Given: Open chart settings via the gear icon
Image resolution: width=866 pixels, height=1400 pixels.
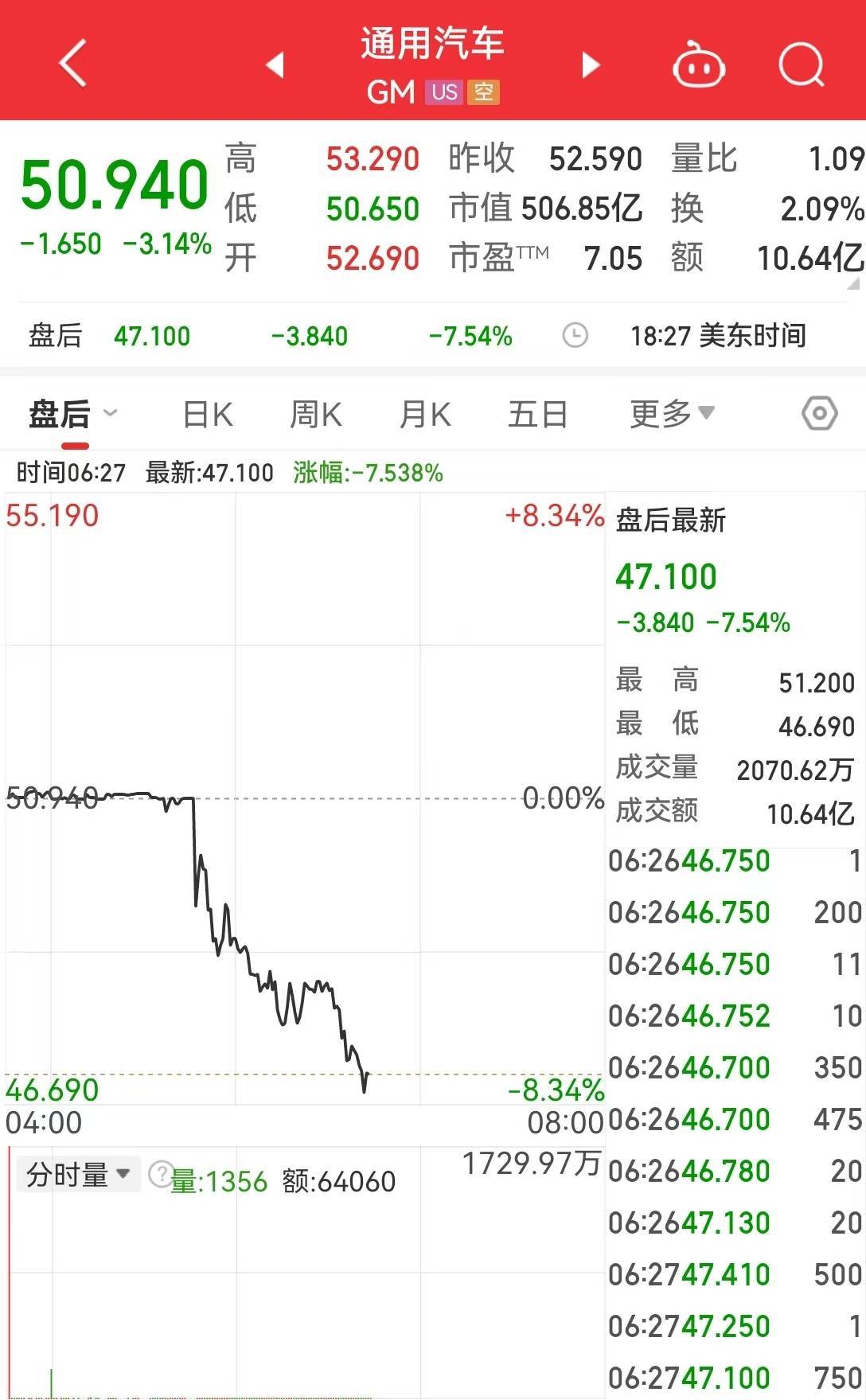Looking at the screenshot, I should coord(821,413).
